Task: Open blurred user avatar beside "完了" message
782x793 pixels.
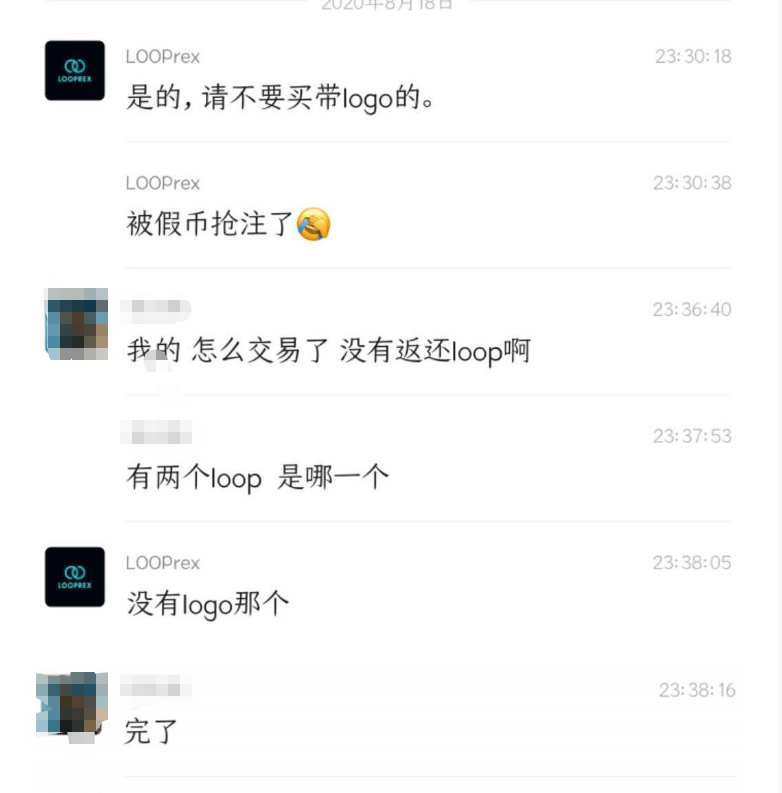Action: 72,705
